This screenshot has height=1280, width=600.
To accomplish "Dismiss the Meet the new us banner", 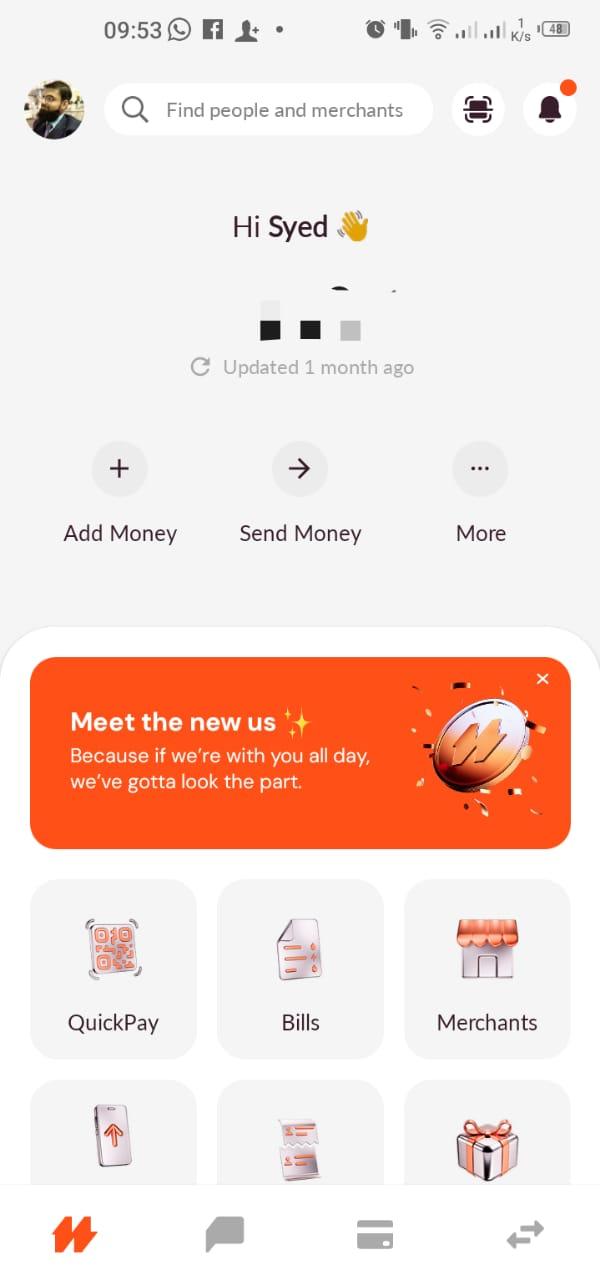I will coord(542,679).
